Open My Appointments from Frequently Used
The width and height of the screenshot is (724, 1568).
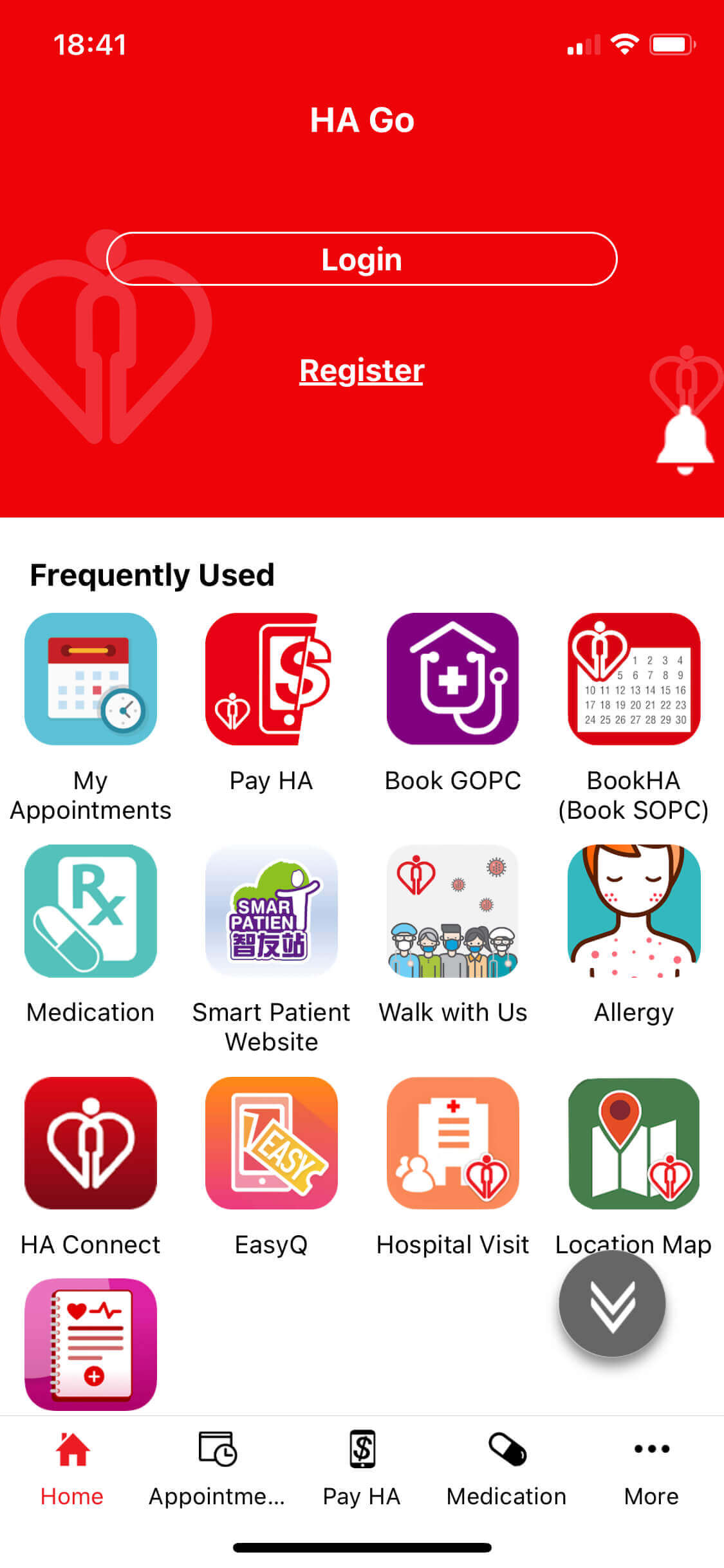pos(91,680)
